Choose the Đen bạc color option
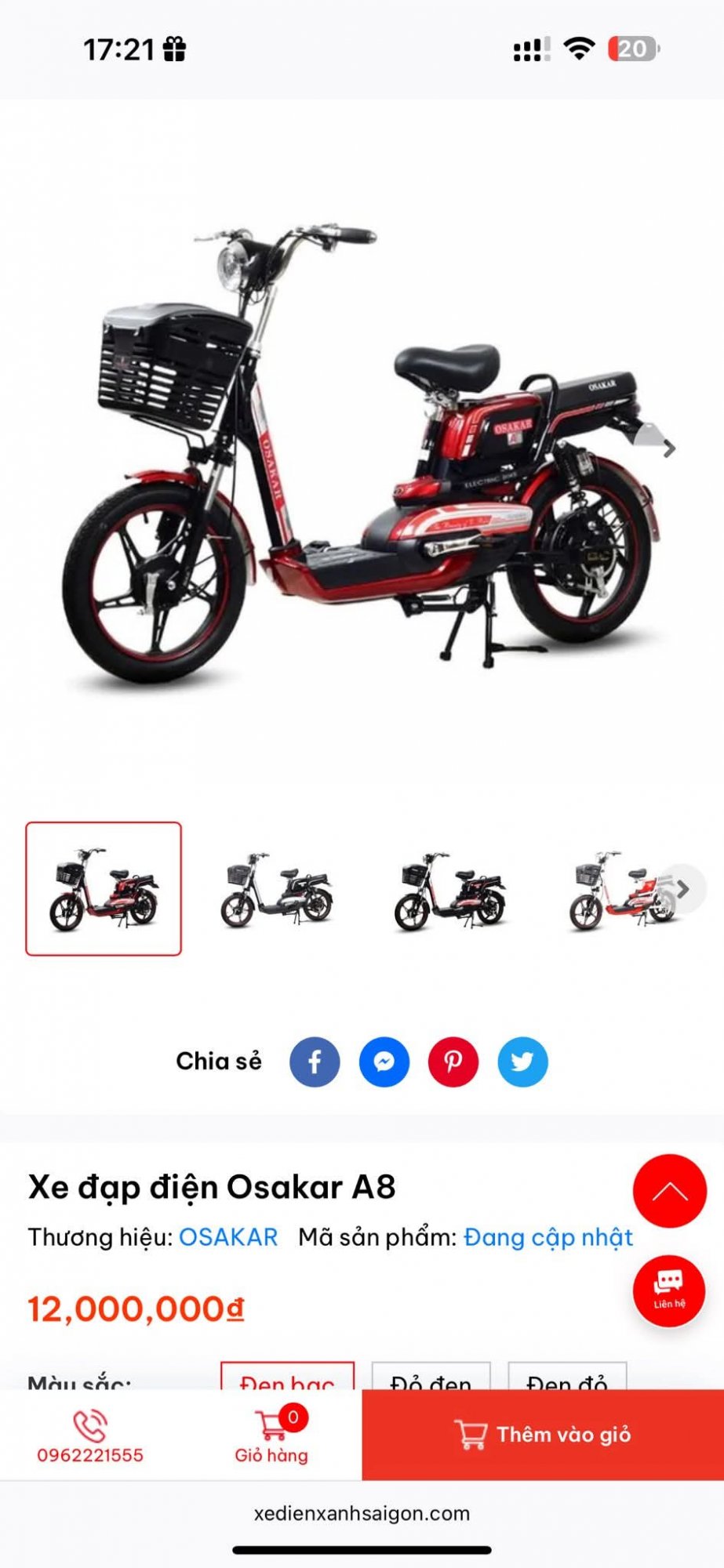 tap(287, 1378)
